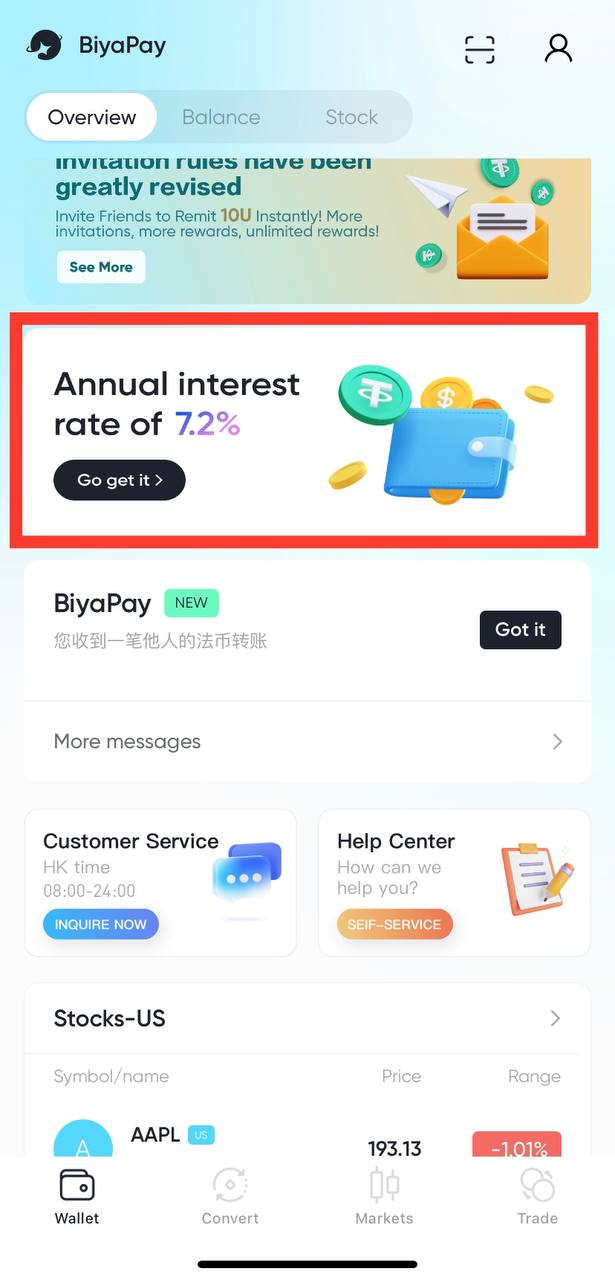
Task: Tap Self-Service in Help Center
Action: (x=394, y=924)
